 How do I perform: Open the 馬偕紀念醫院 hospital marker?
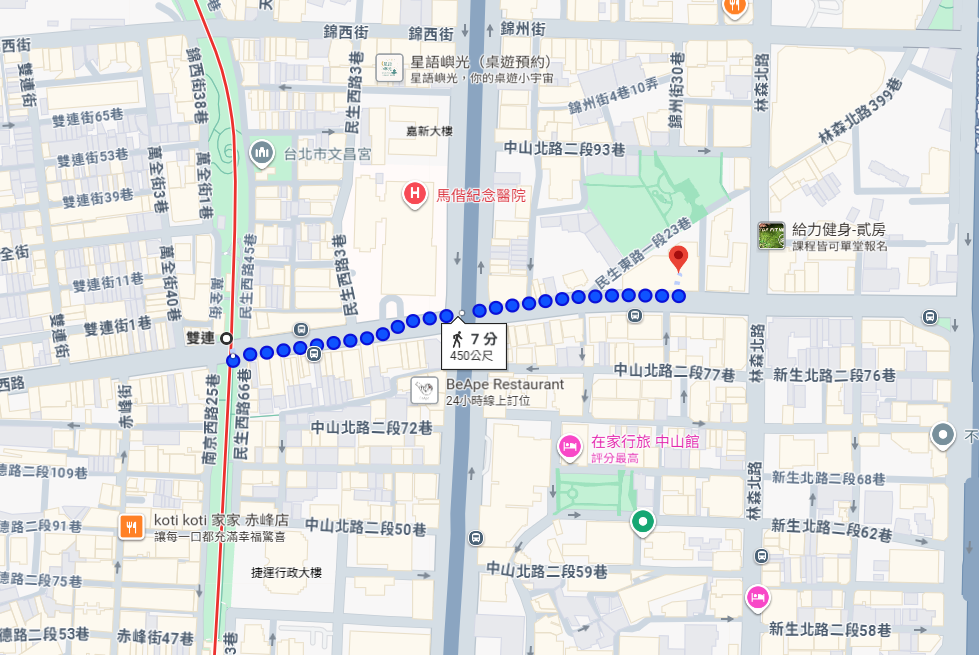pos(412,194)
